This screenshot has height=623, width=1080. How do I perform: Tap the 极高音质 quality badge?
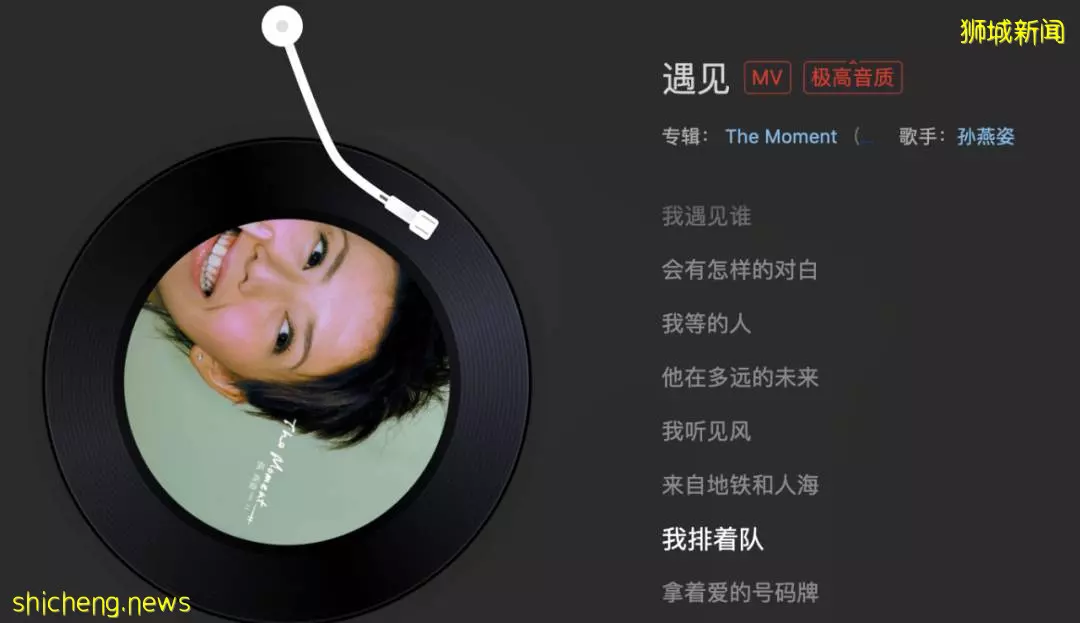(x=852, y=78)
